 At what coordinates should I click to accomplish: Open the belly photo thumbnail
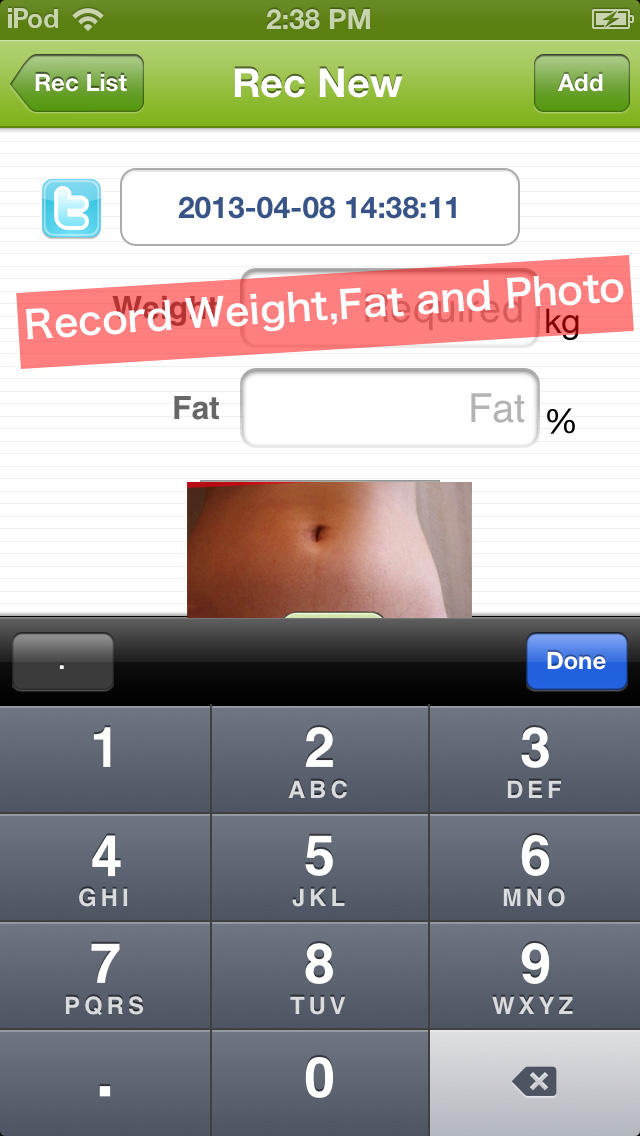(x=329, y=550)
